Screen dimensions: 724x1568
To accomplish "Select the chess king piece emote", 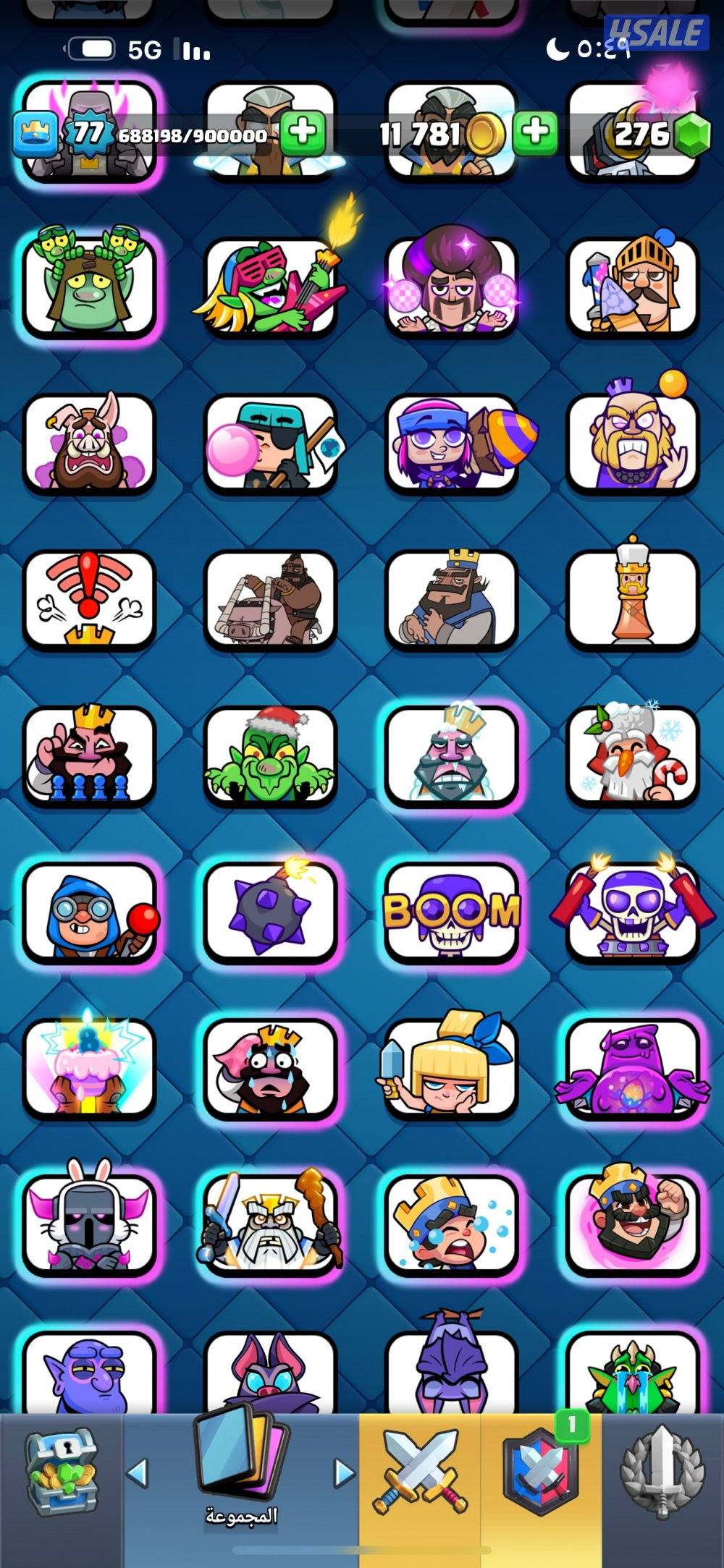I will pos(633,599).
